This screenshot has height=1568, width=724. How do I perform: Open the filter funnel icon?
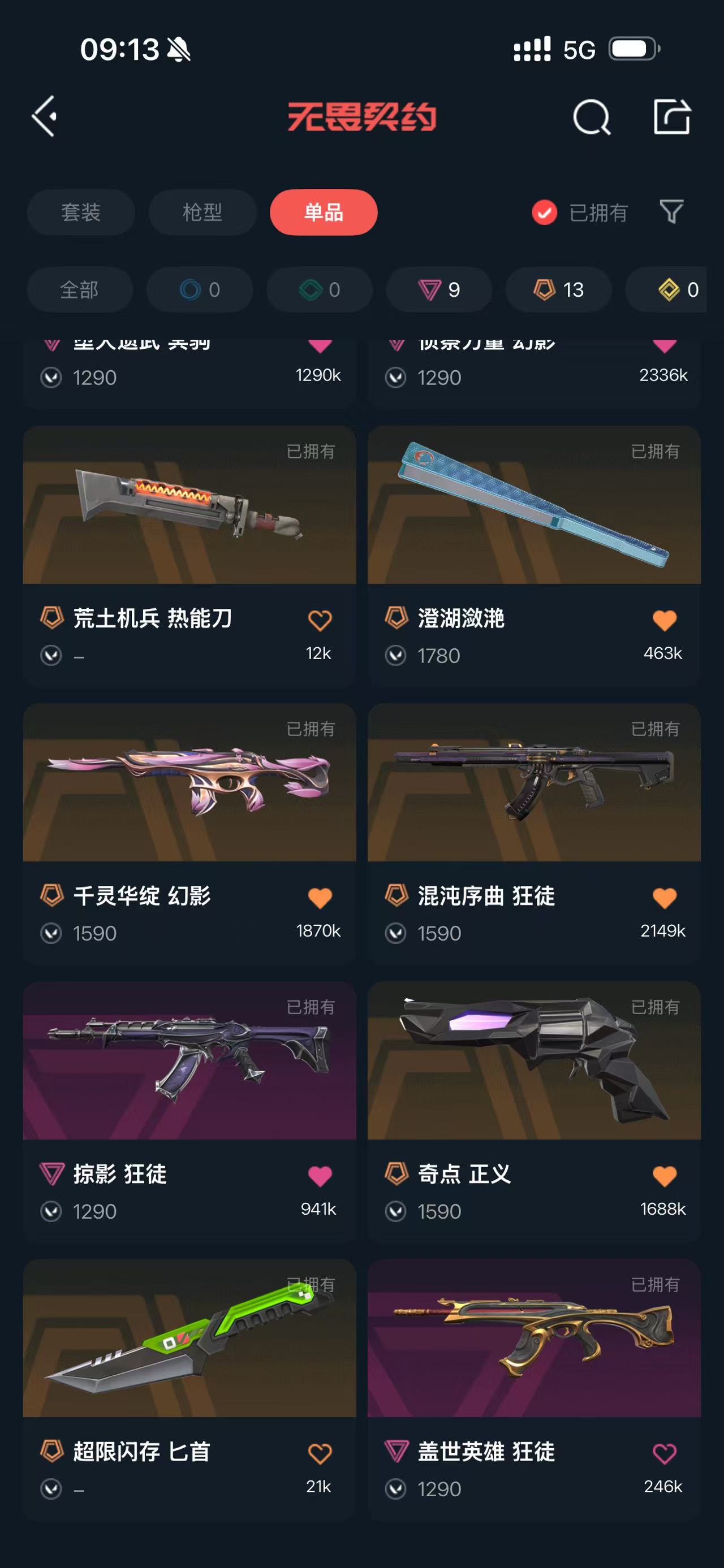pyautogui.click(x=671, y=212)
